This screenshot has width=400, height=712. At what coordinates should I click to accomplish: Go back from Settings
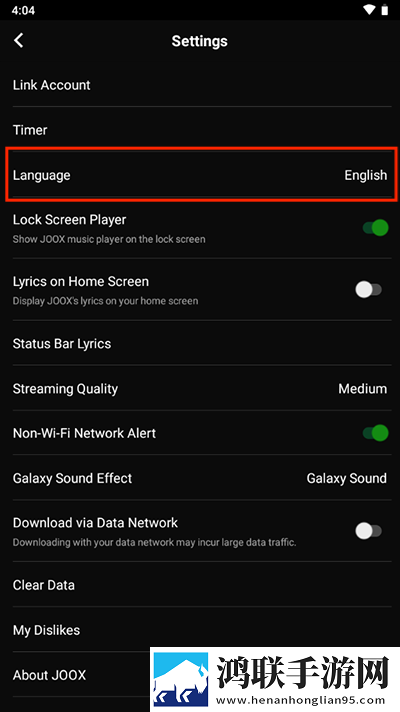point(19,40)
